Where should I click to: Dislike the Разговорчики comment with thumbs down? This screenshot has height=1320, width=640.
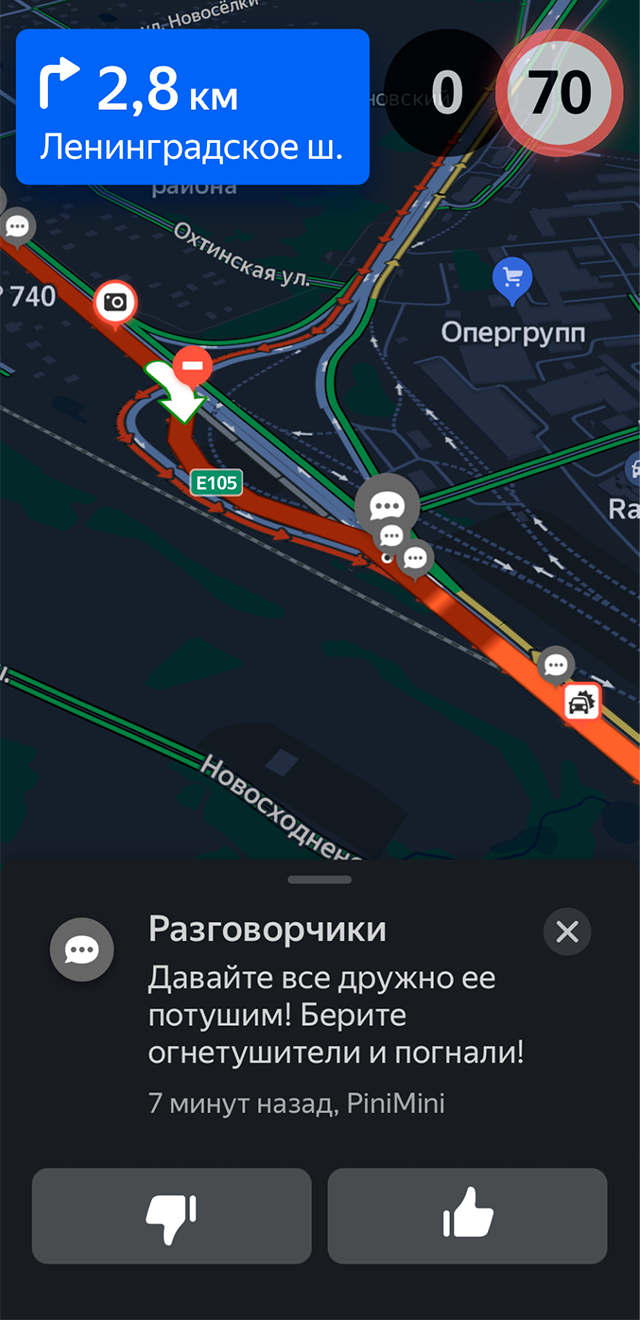click(x=171, y=1216)
